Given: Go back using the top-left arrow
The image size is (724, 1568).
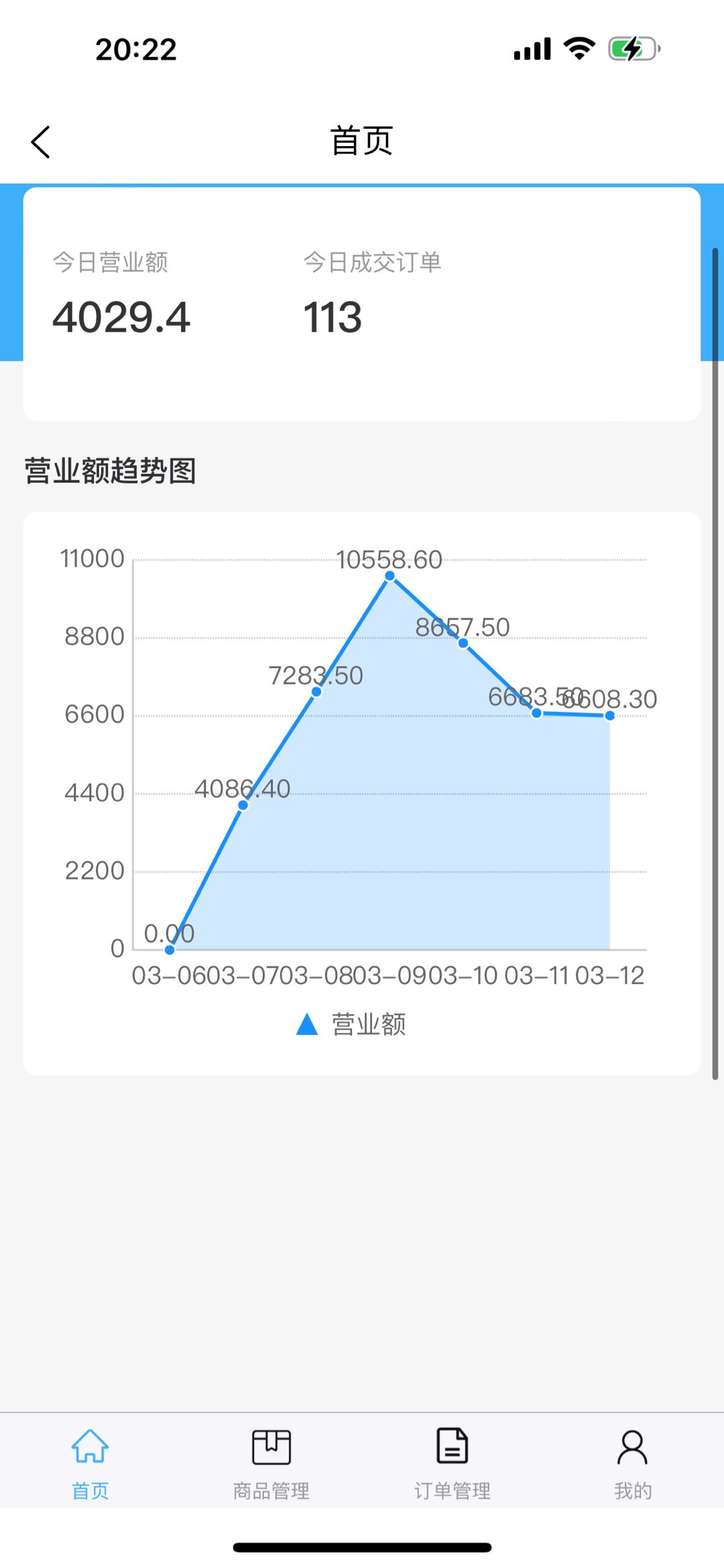Looking at the screenshot, I should pyautogui.click(x=41, y=142).
